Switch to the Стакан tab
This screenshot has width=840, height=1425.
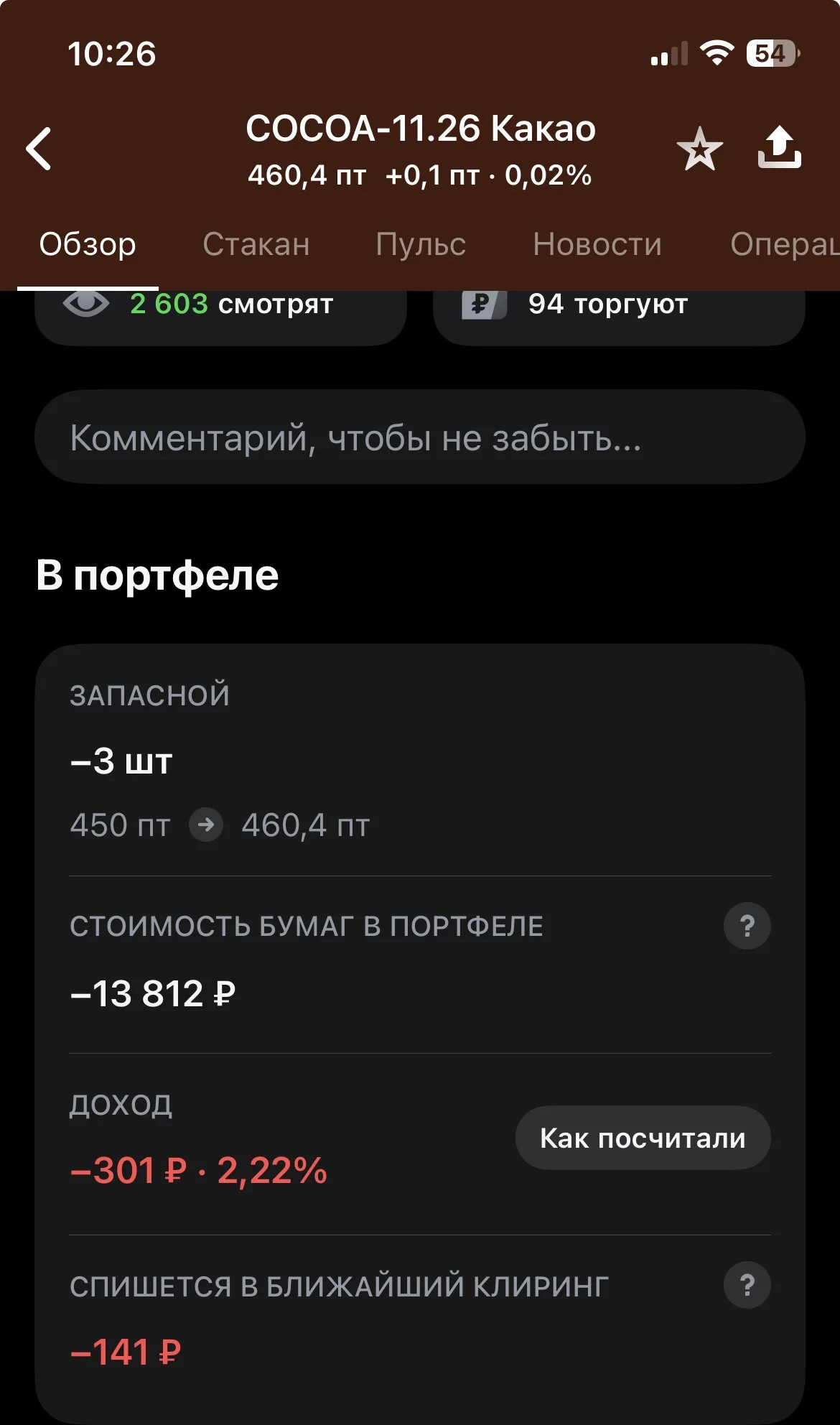(x=256, y=244)
